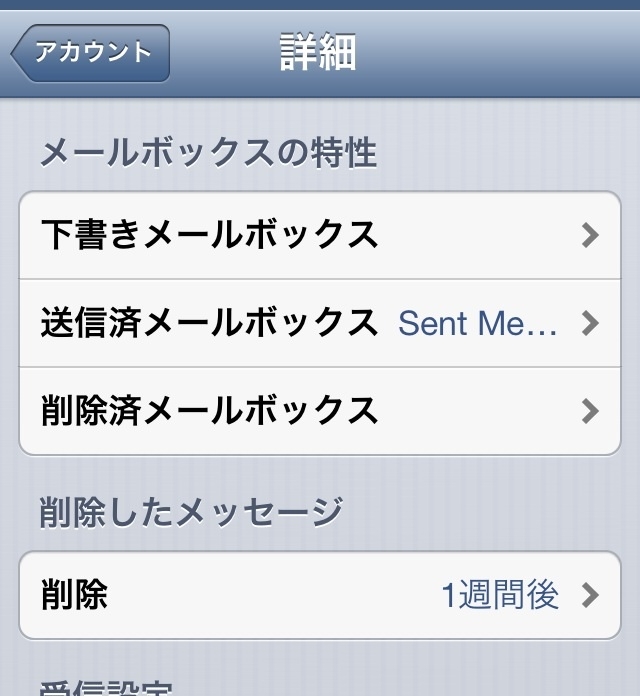Select 削除済メールボックス row

(x=320, y=411)
